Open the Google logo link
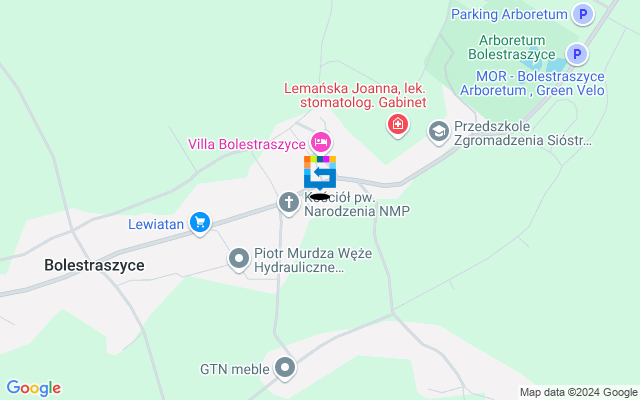Image resolution: width=640 pixels, height=400 pixels. (33, 388)
